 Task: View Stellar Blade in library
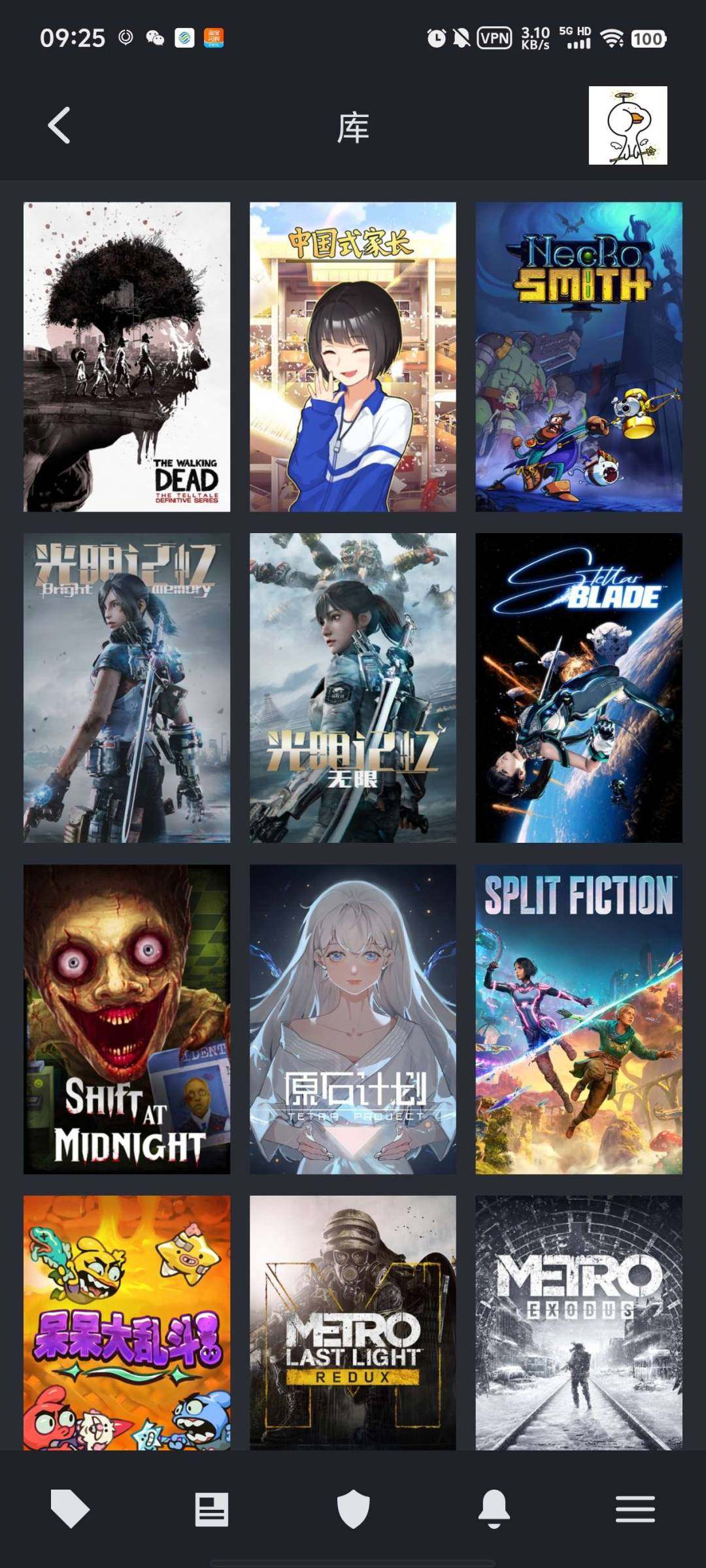coord(579,688)
